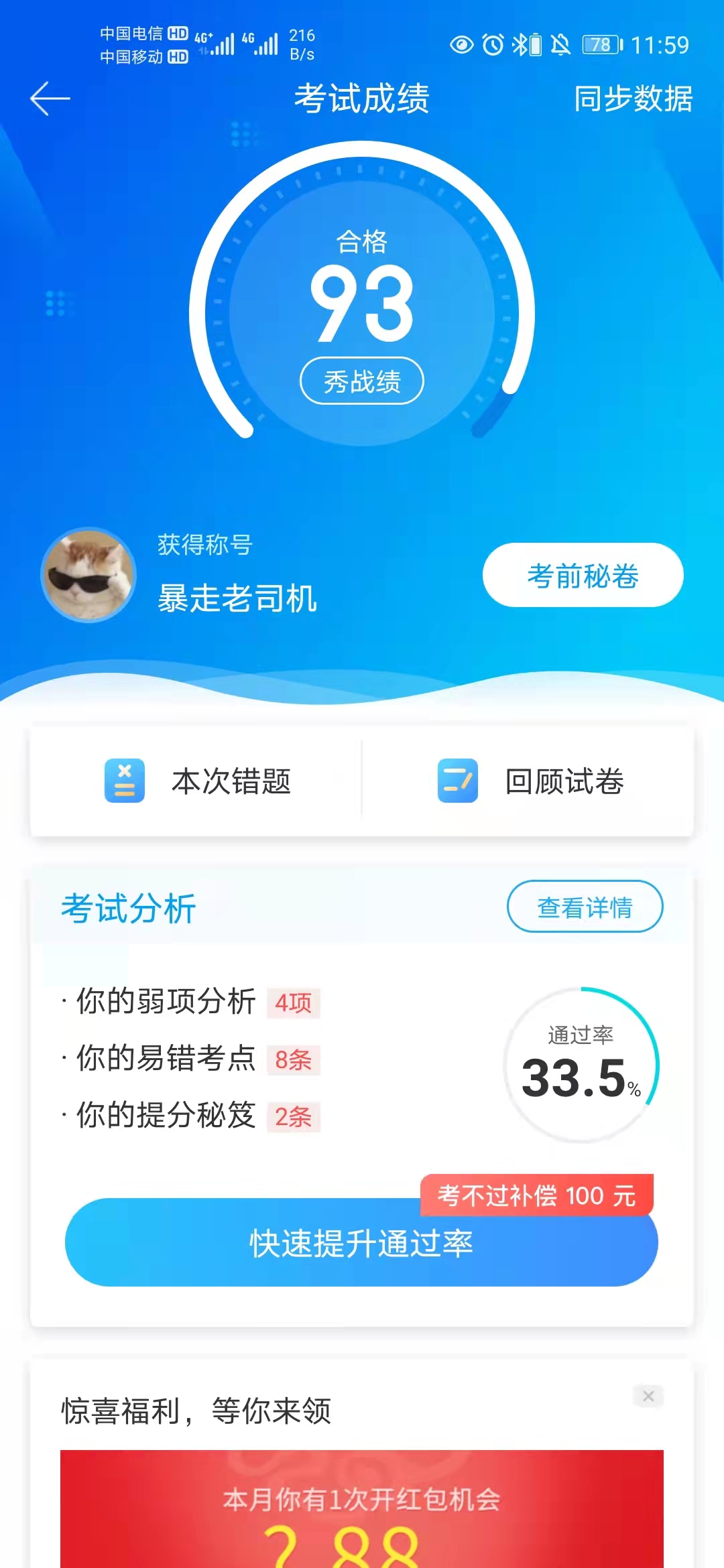
Task: Tap 查看详情 for exam analysis
Action: (585, 907)
